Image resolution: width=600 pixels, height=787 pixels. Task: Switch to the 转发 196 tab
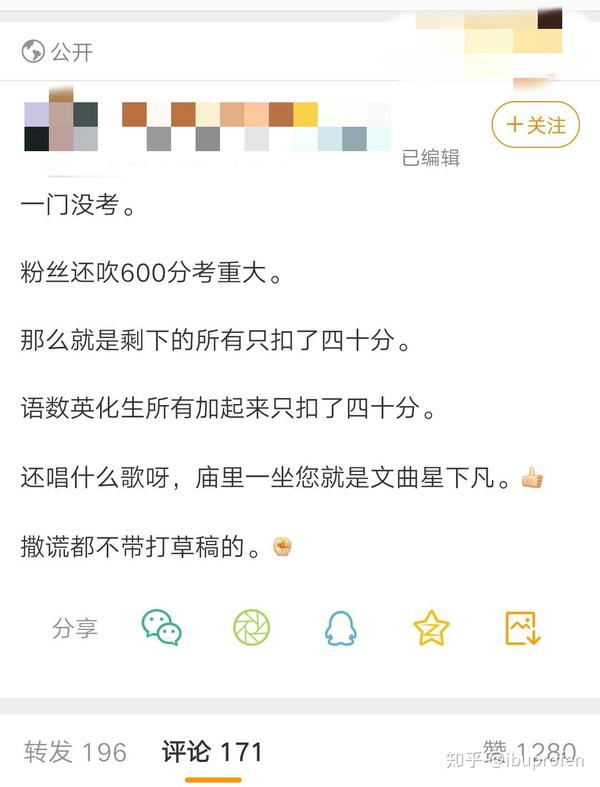75,752
